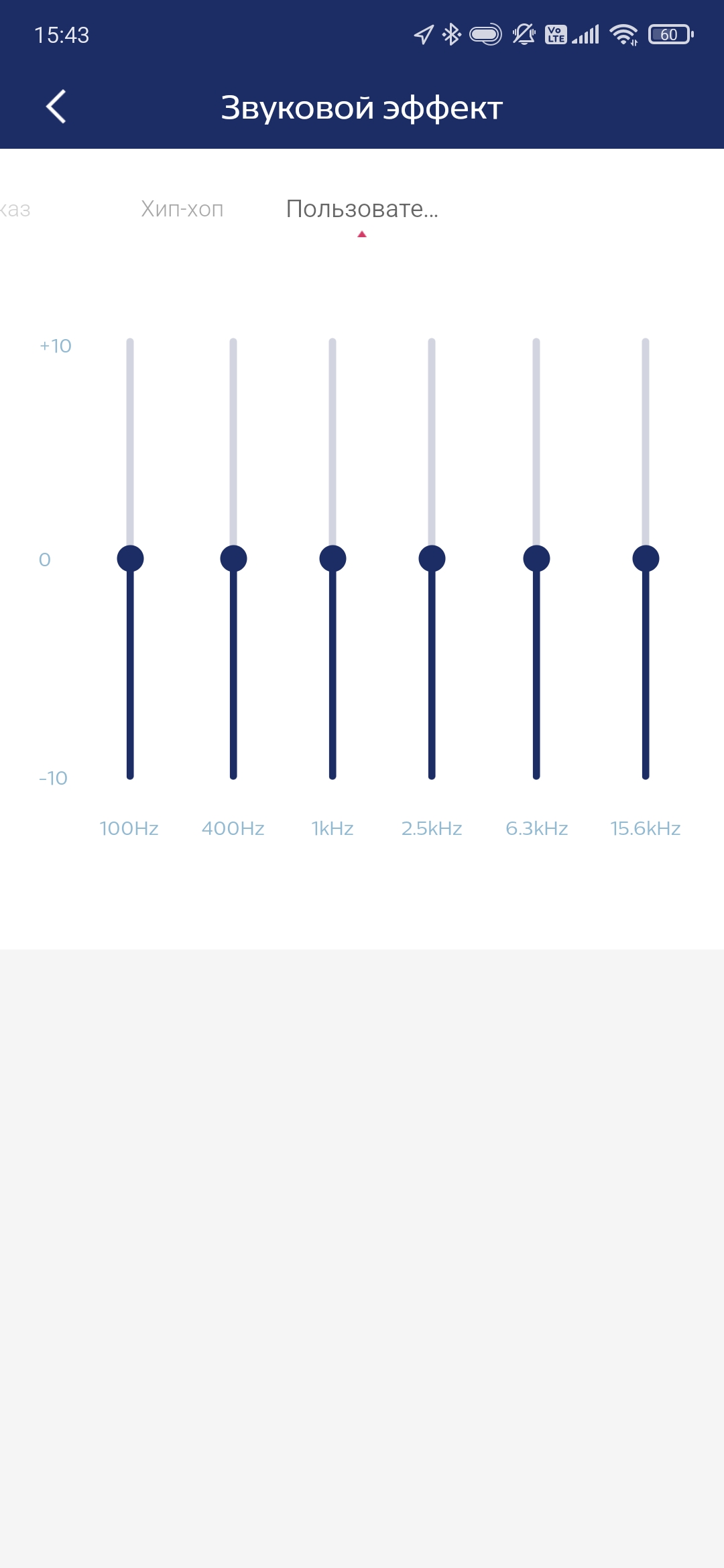Select the Пользовате... custom preset tab
The height and width of the screenshot is (1568, 724).
(362, 209)
